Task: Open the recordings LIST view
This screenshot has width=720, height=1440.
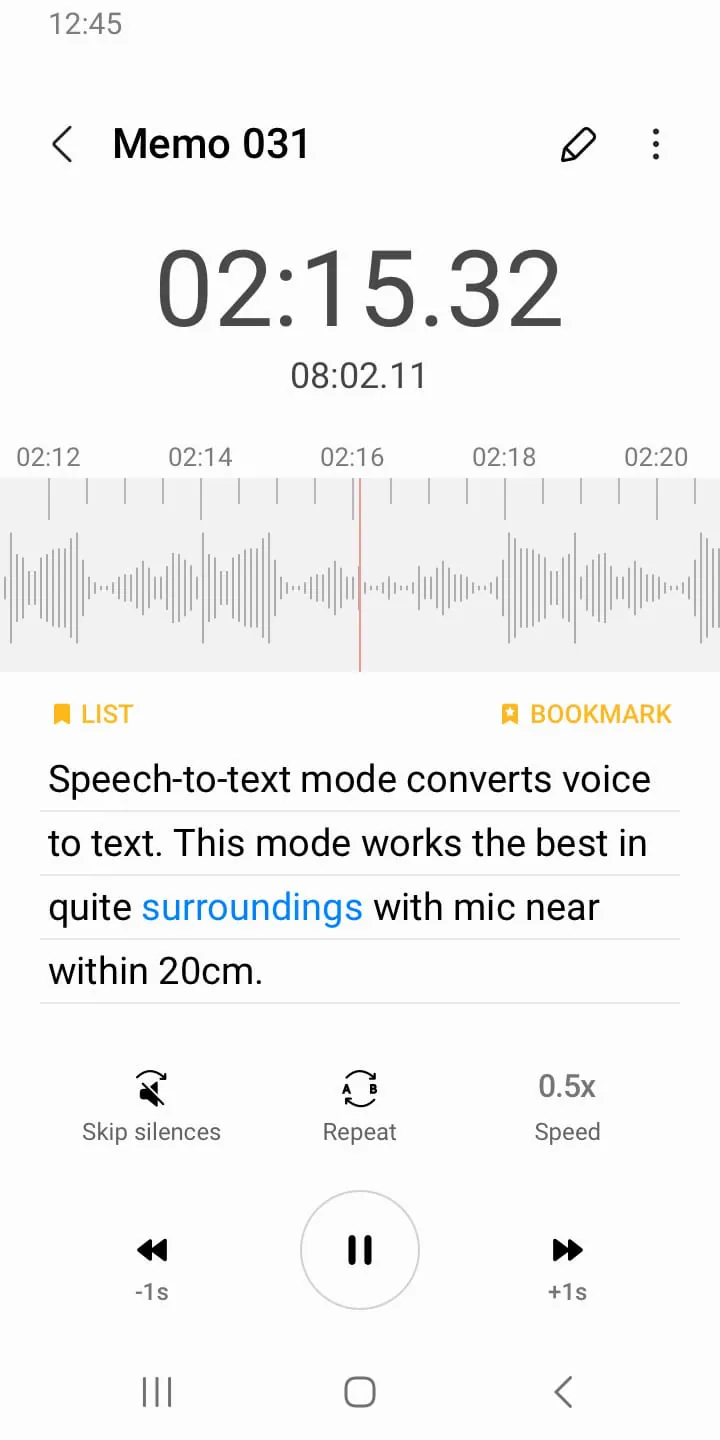Action: coord(106,713)
